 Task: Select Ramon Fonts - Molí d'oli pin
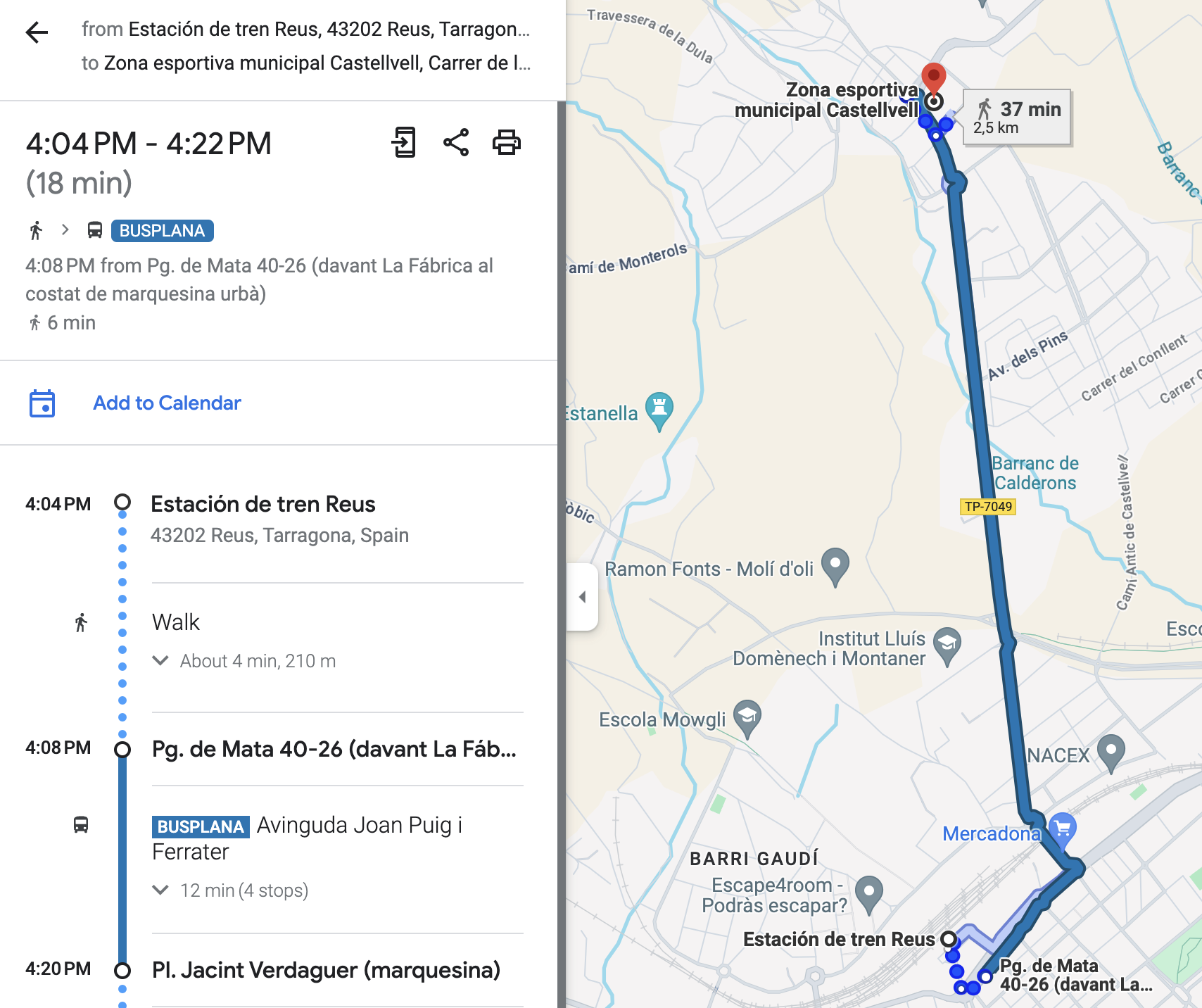click(x=835, y=565)
